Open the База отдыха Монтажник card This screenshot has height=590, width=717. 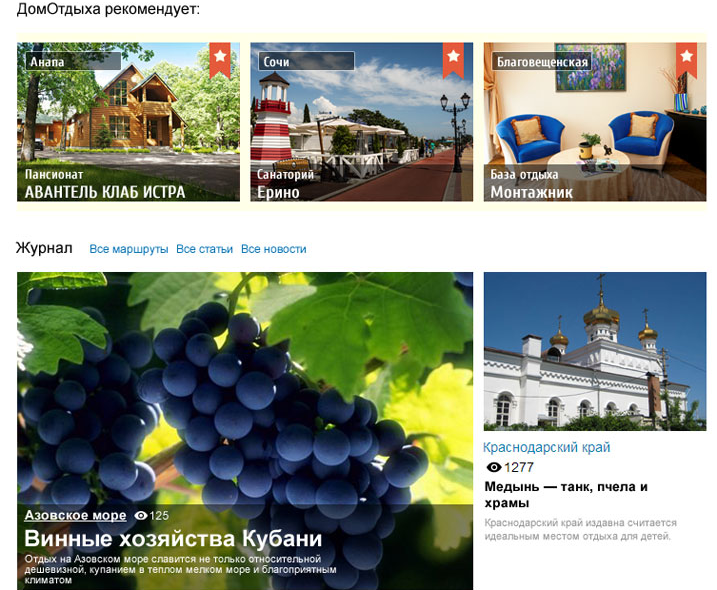coord(594,121)
